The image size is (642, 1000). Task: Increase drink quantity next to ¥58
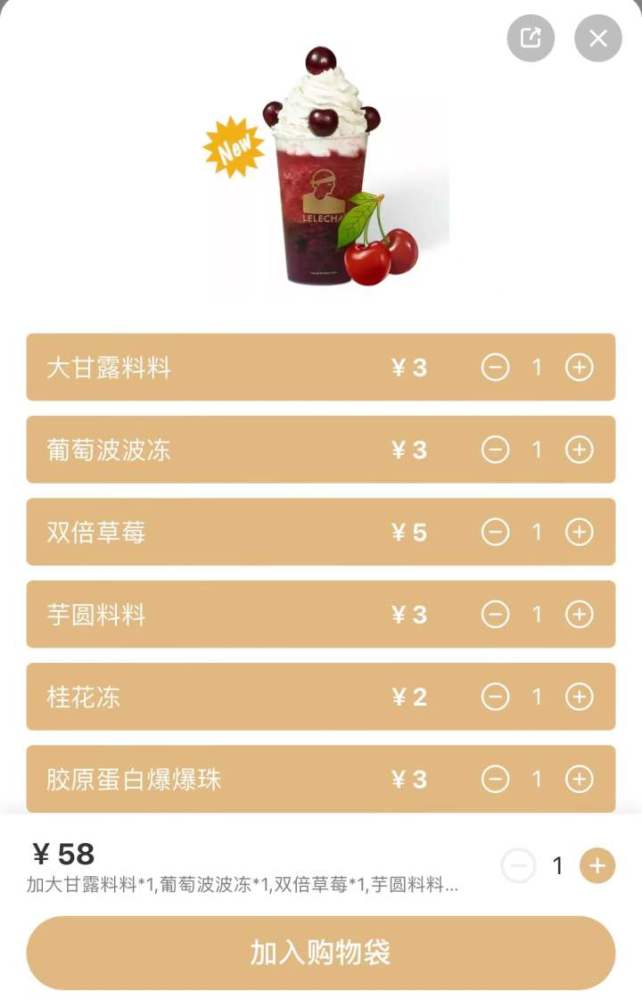[597, 865]
